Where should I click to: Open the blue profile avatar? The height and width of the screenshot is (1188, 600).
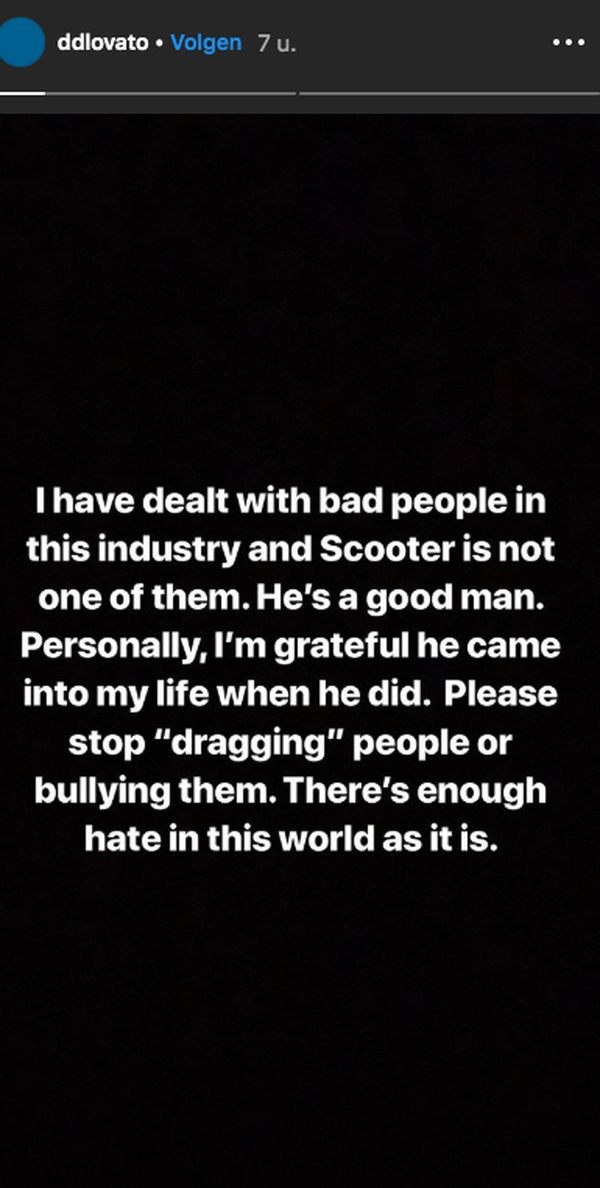[x=22, y=42]
